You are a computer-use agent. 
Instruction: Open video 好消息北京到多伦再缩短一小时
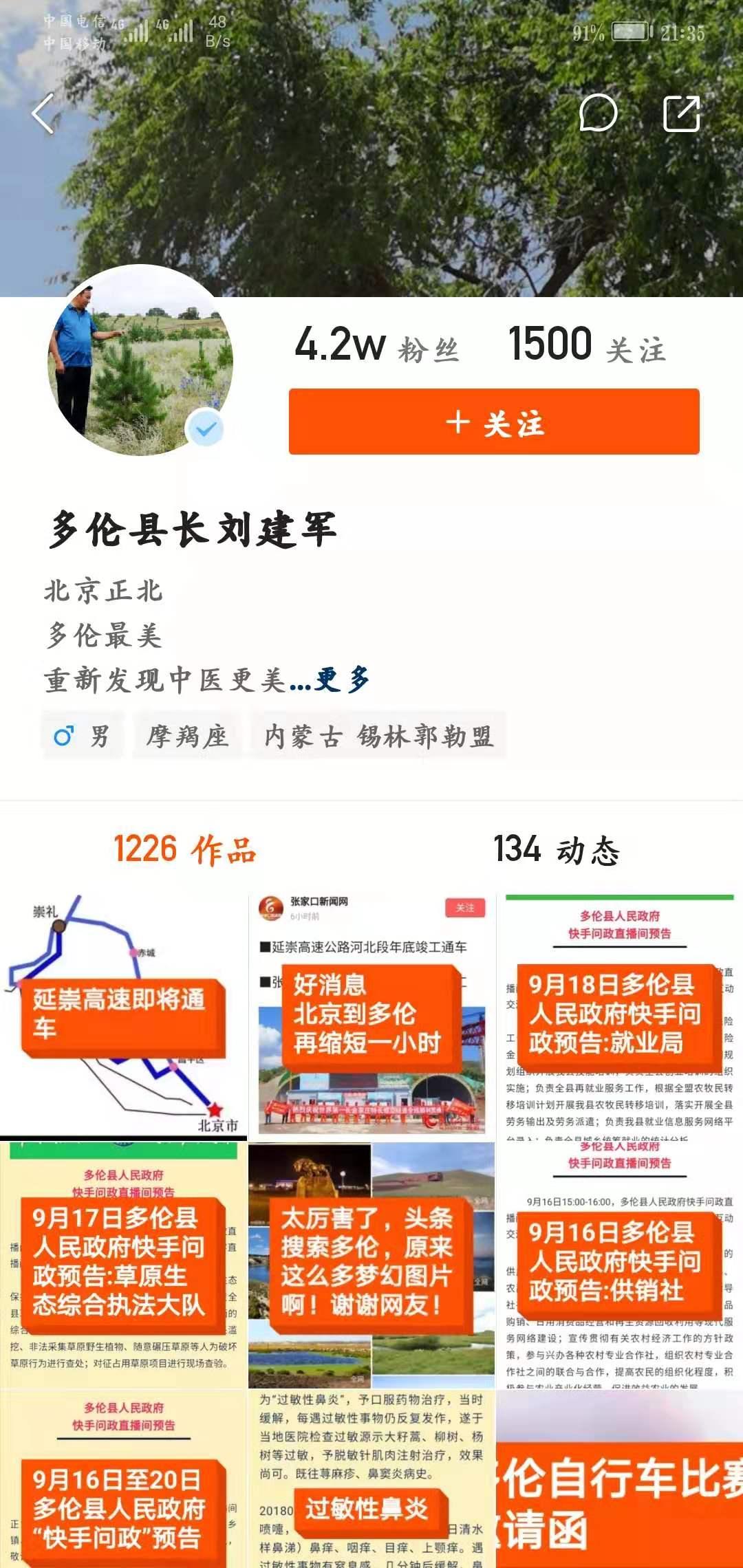coord(371,1016)
